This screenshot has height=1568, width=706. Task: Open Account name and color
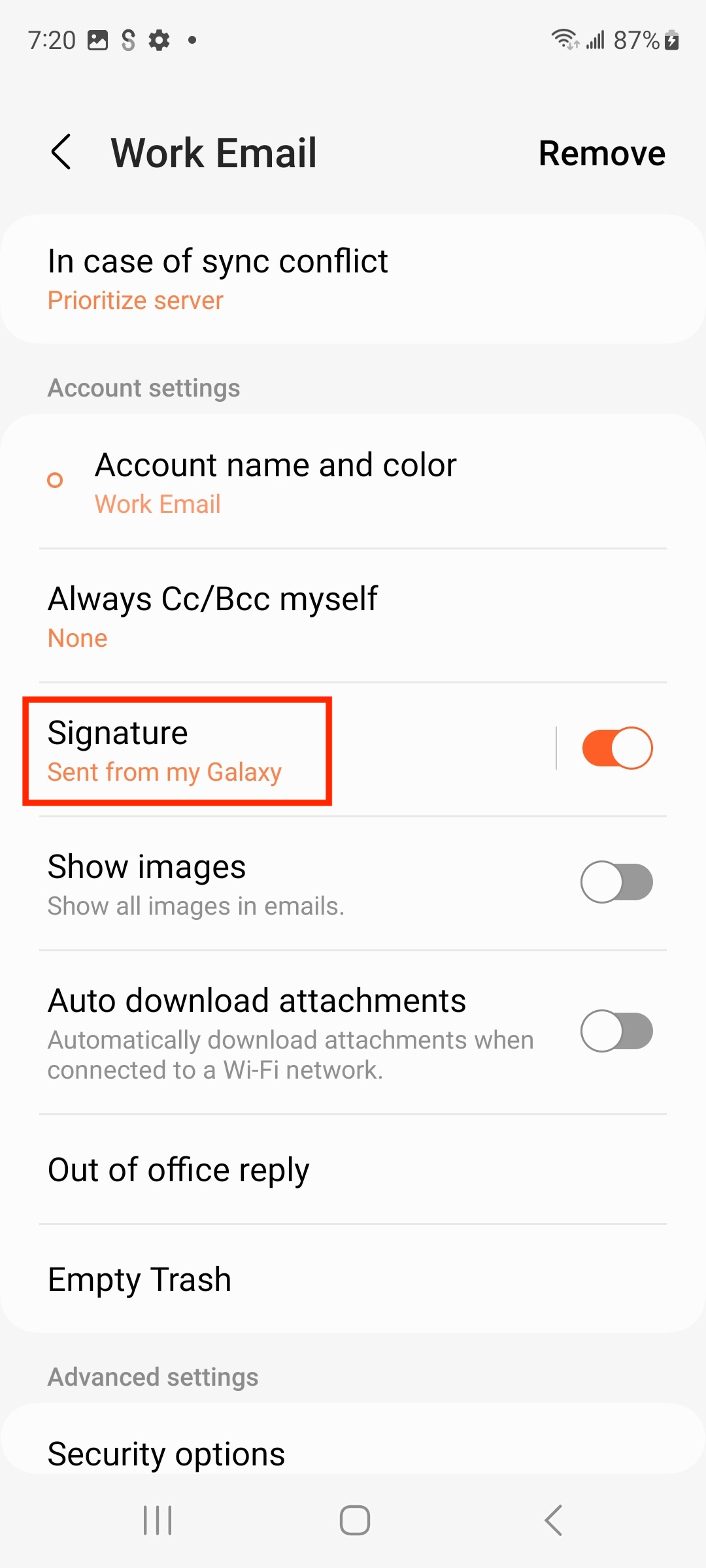pos(353,482)
